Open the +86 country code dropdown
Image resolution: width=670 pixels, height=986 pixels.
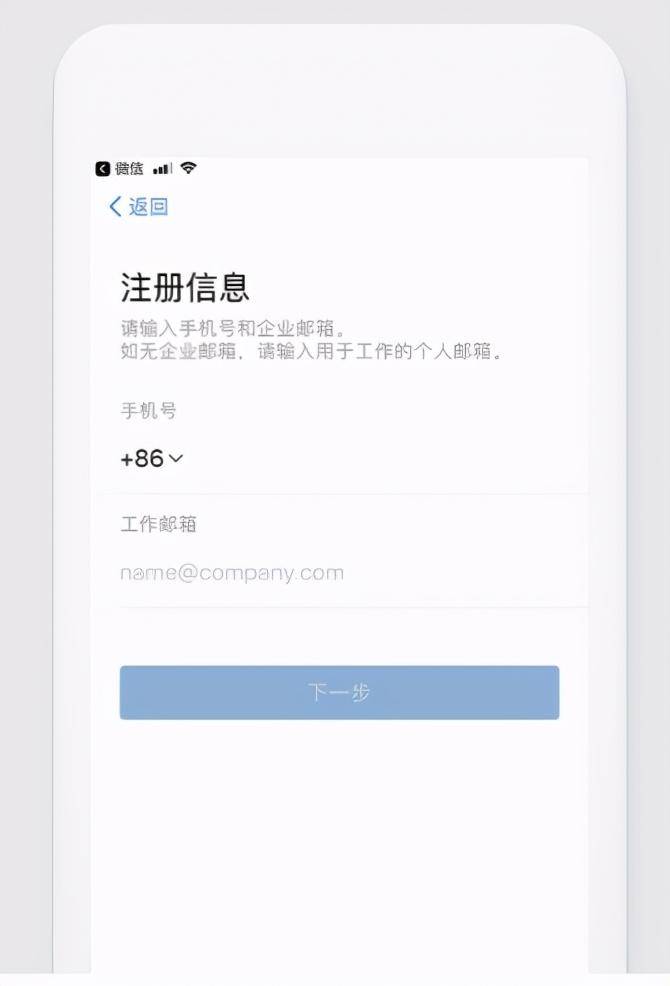point(152,459)
